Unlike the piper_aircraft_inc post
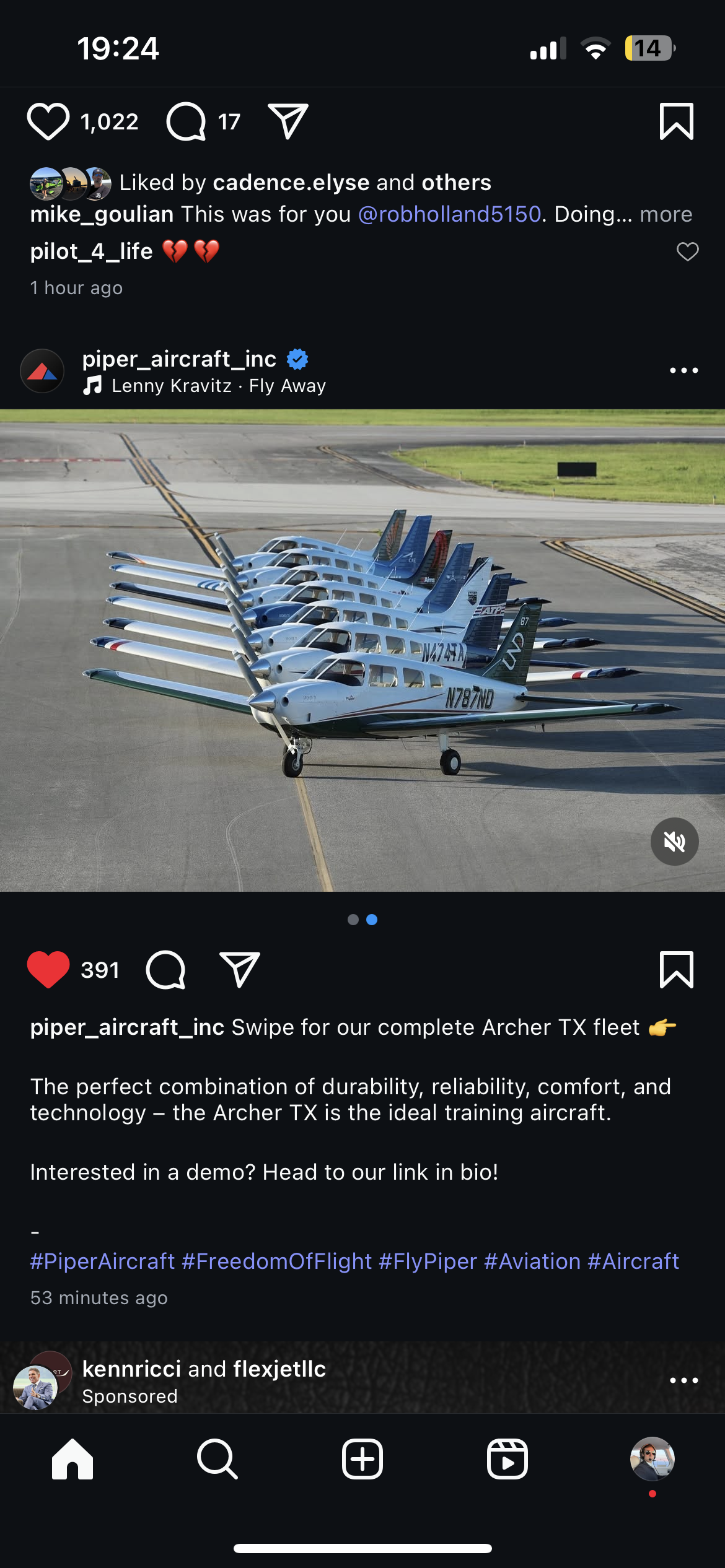Viewport: 725px width, 1568px height. pyautogui.click(x=48, y=970)
